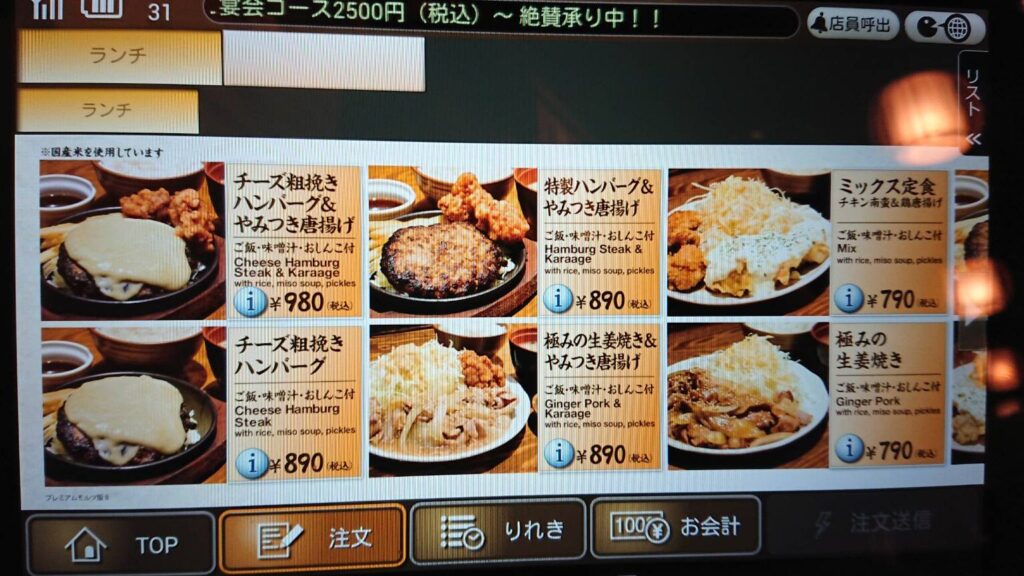
Task: Show info for Ginger Pork & Karaage
Action: point(558,455)
